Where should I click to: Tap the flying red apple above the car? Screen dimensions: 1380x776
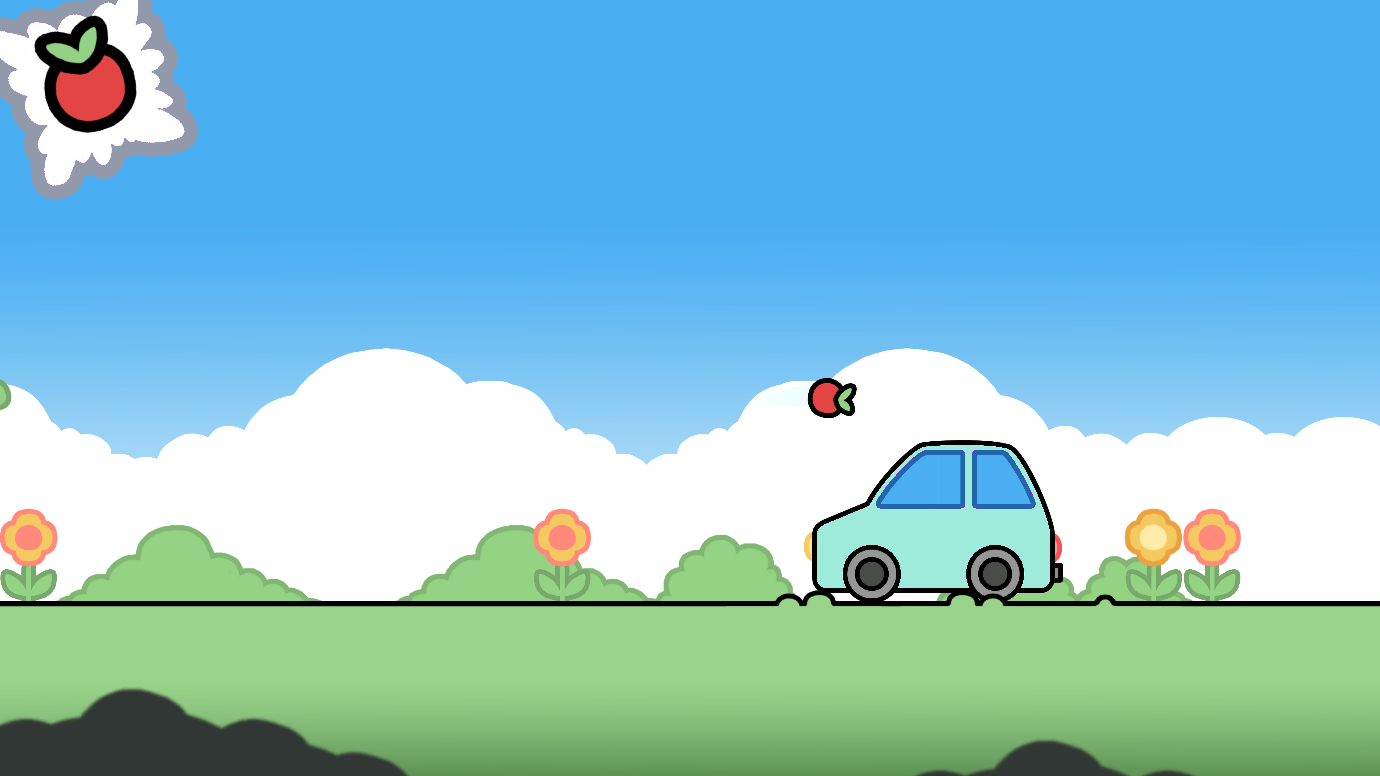point(827,398)
